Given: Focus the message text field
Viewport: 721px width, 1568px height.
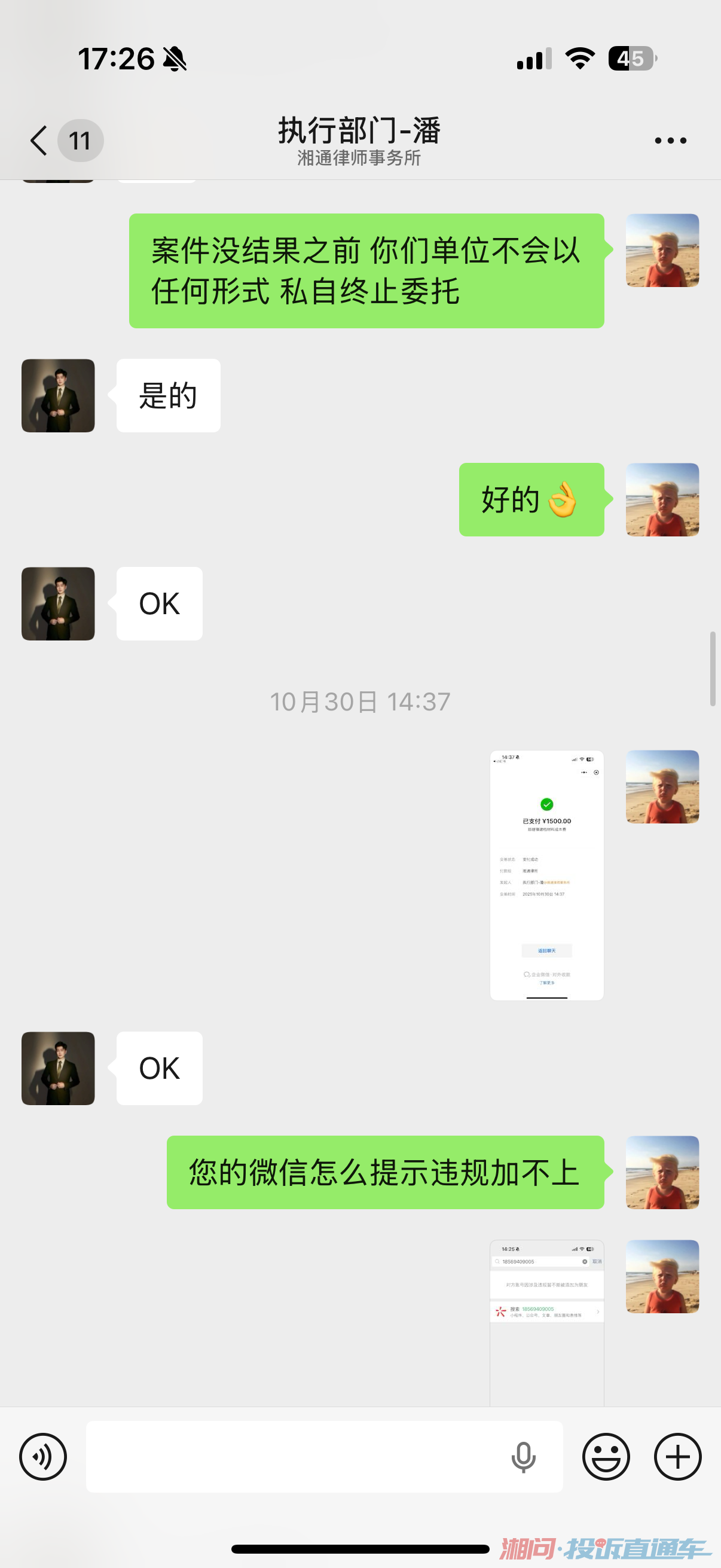Looking at the screenshot, I should click(x=292, y=1457).
